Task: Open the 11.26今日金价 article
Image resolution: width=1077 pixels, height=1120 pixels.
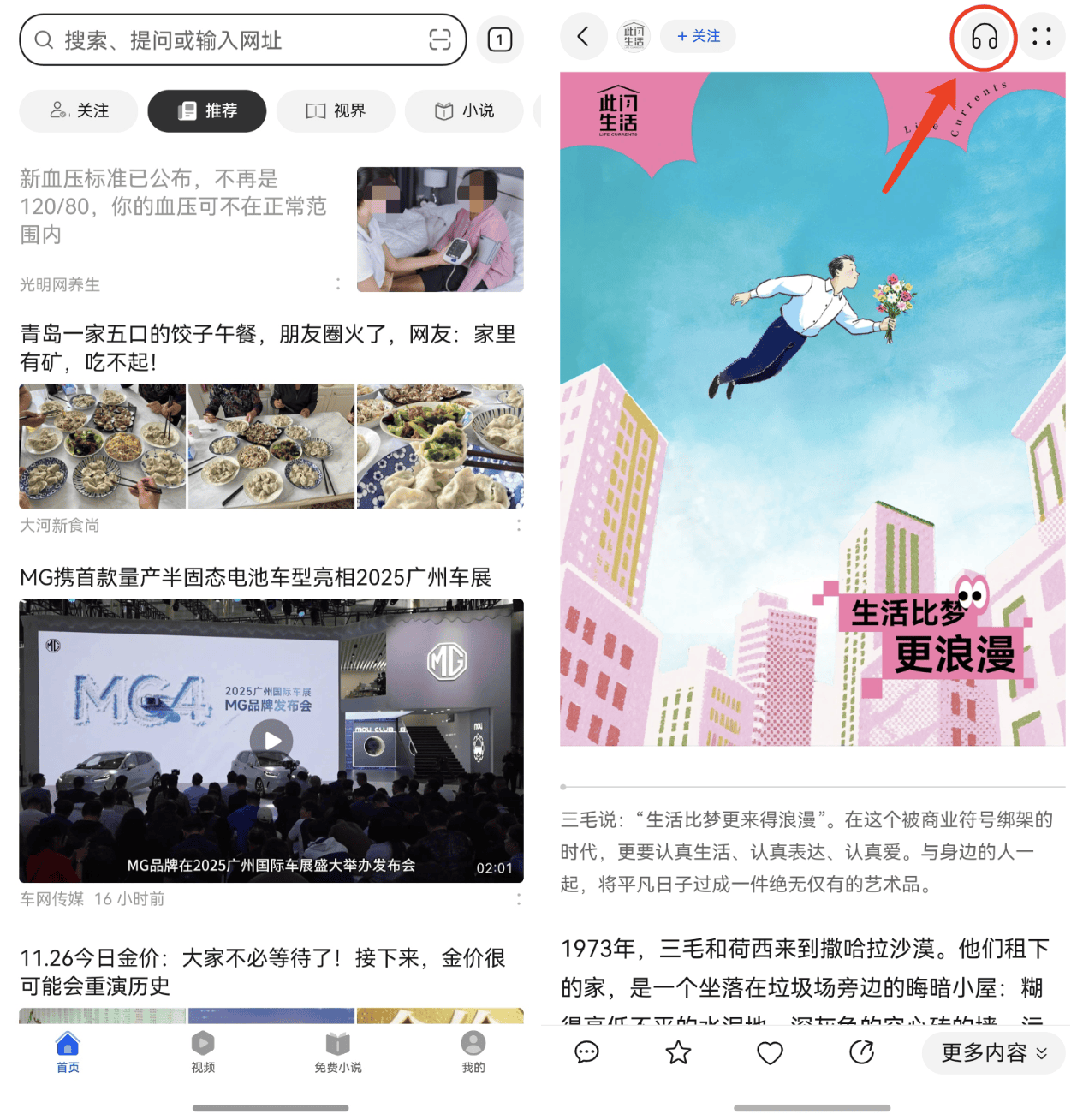Action: pyautogui.click(x=264, y=971)
